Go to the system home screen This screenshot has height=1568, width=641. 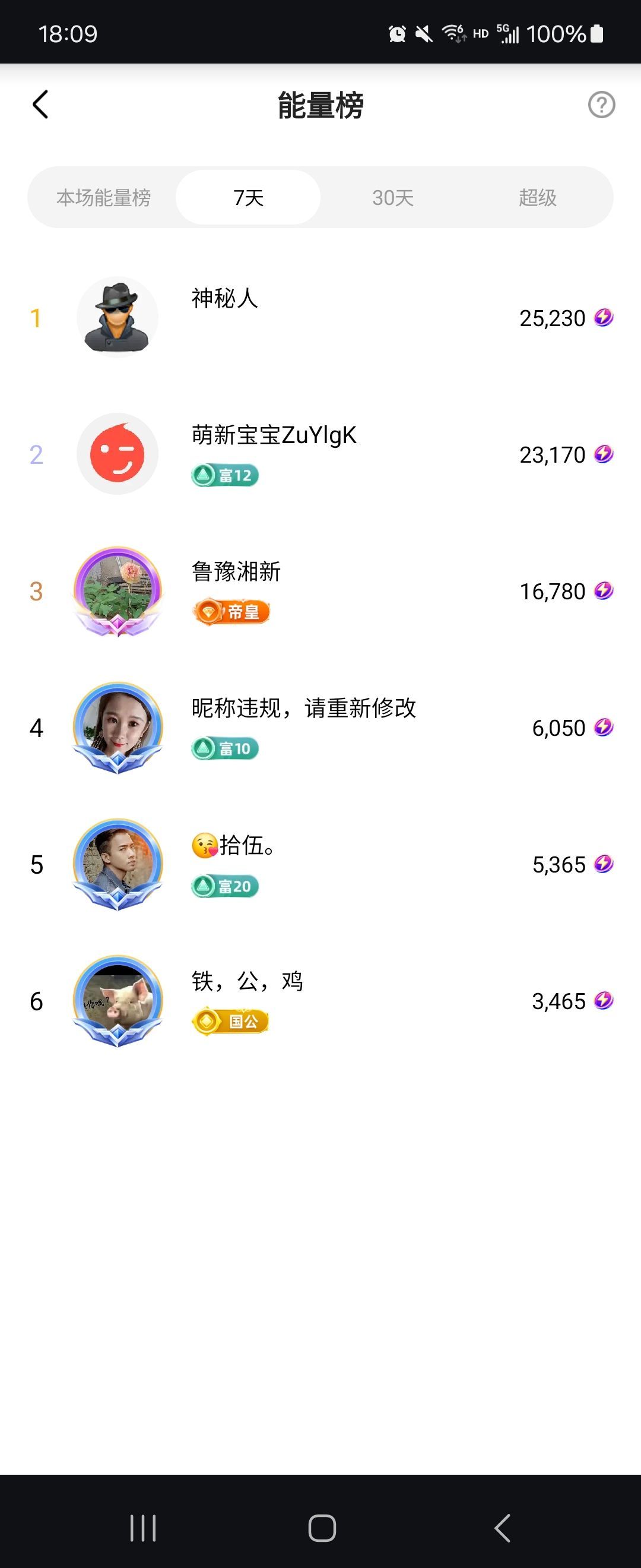point(322,1528)
